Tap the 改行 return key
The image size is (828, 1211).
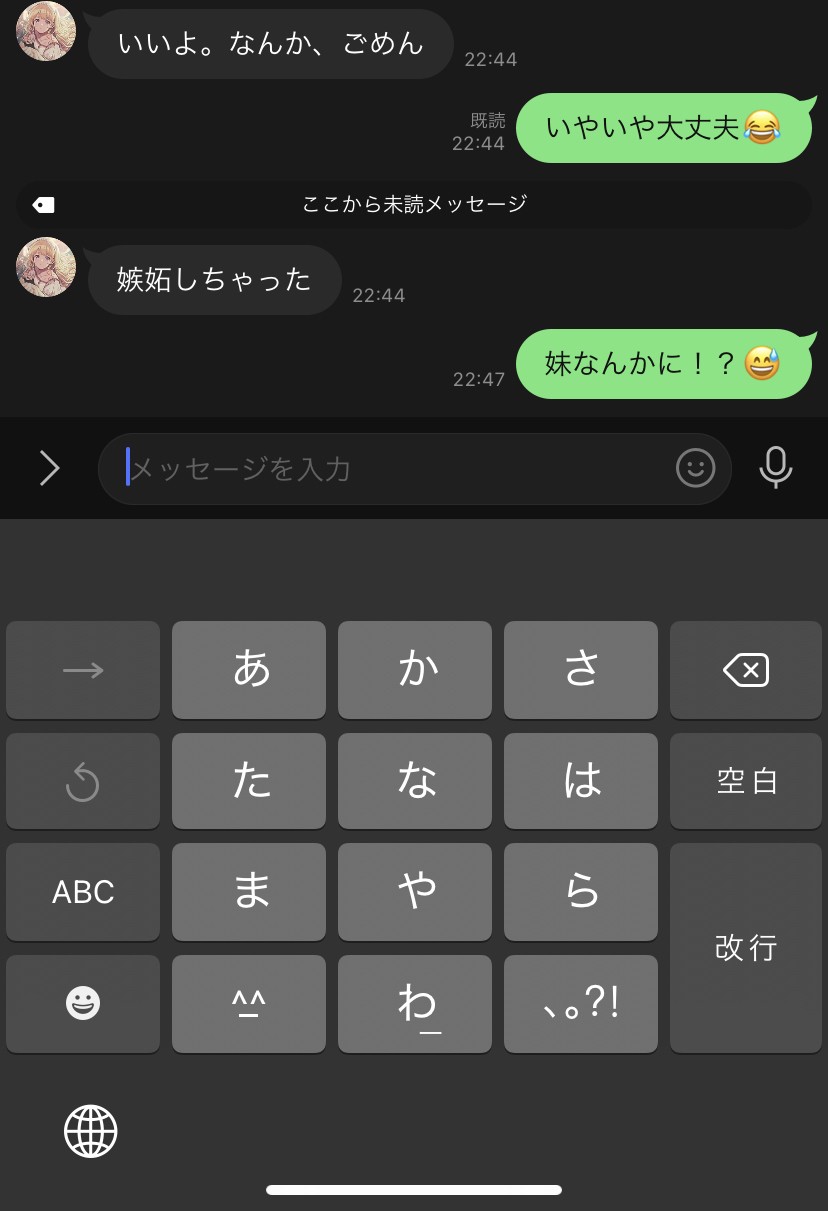[745, 947]
